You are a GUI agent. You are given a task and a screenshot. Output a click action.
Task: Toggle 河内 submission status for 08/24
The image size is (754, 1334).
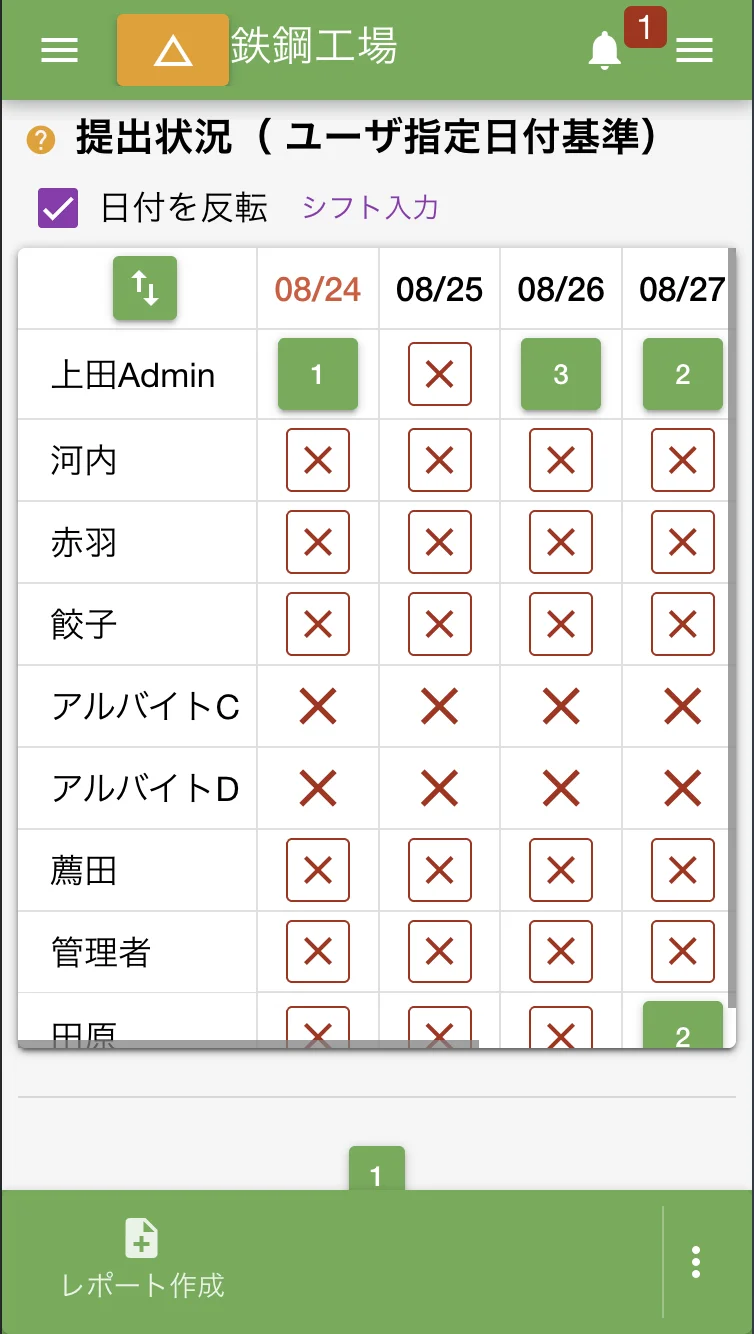[316, 460]
